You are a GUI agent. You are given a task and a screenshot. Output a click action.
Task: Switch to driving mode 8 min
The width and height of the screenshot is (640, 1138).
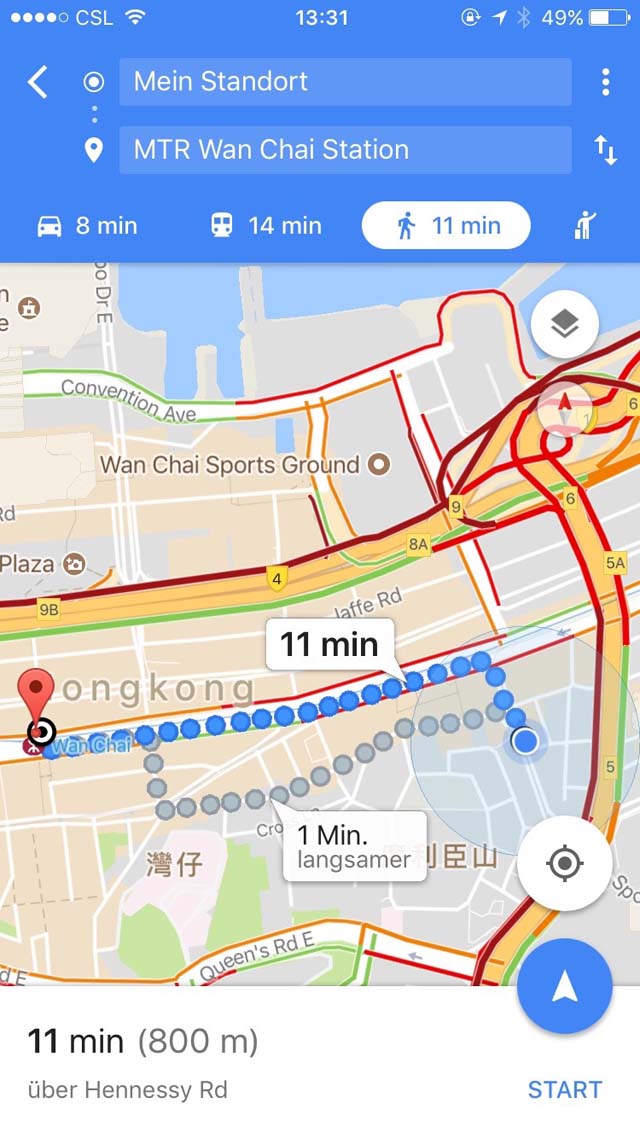87,226
